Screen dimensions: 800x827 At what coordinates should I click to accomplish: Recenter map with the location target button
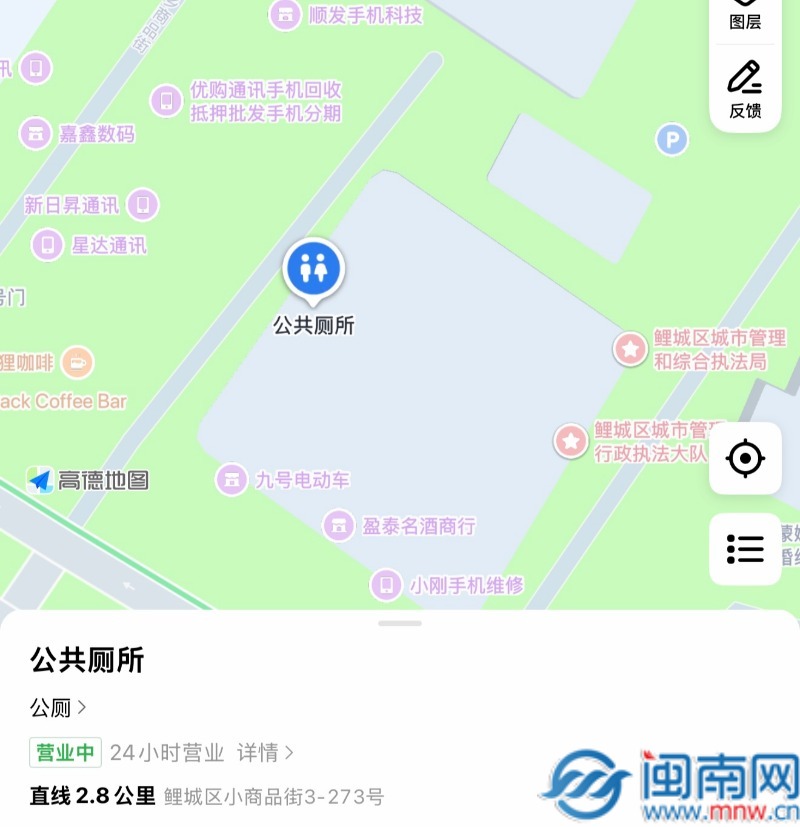coord(745,459)
